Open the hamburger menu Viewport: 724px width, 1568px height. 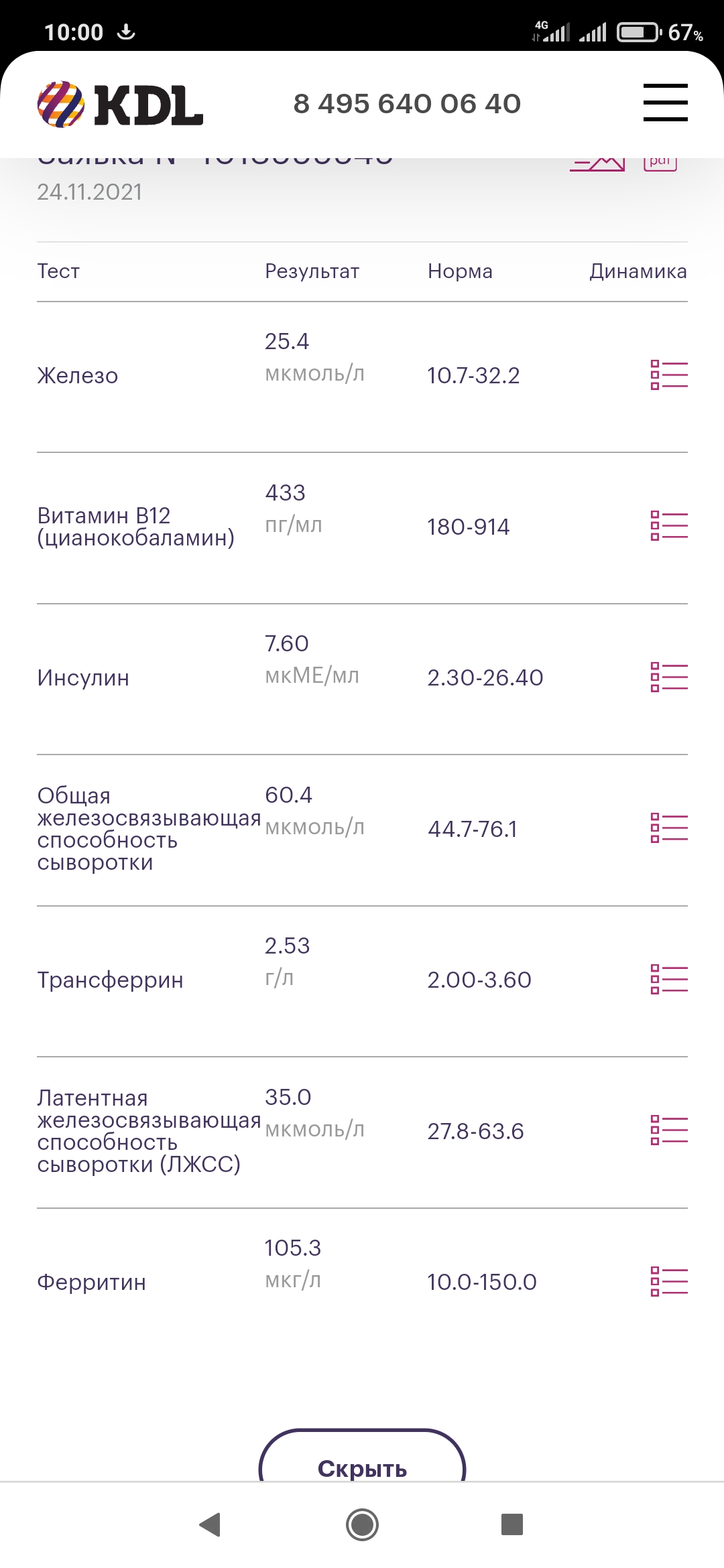[x=665, y=103]
